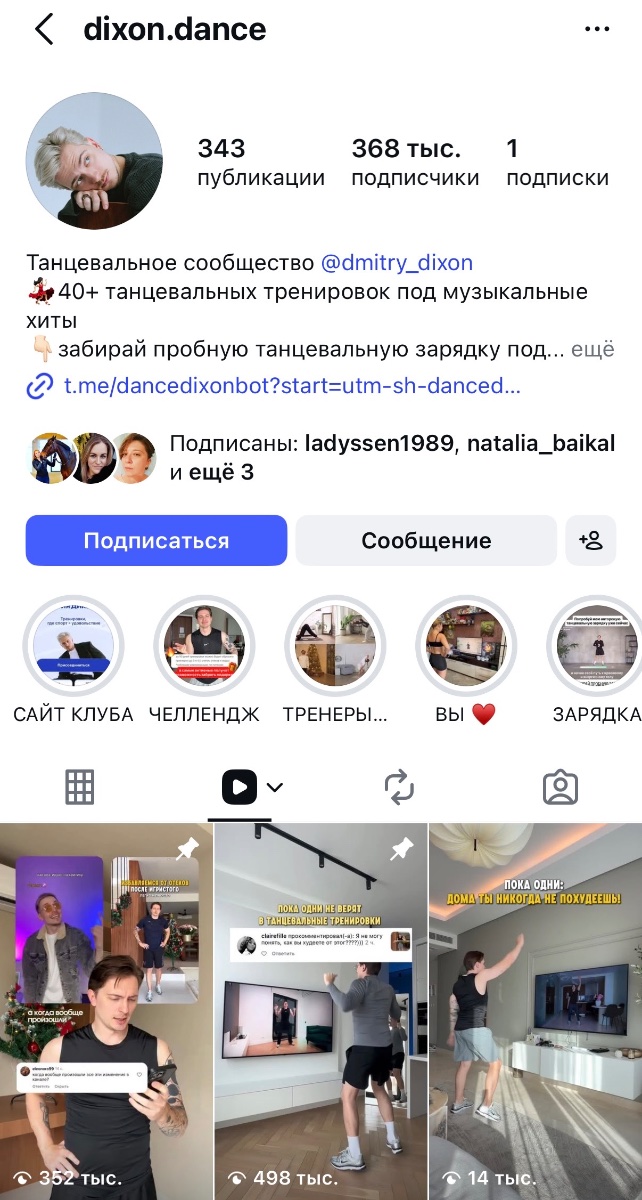Go back from dixon.dance profile

(x=44, y=30)
